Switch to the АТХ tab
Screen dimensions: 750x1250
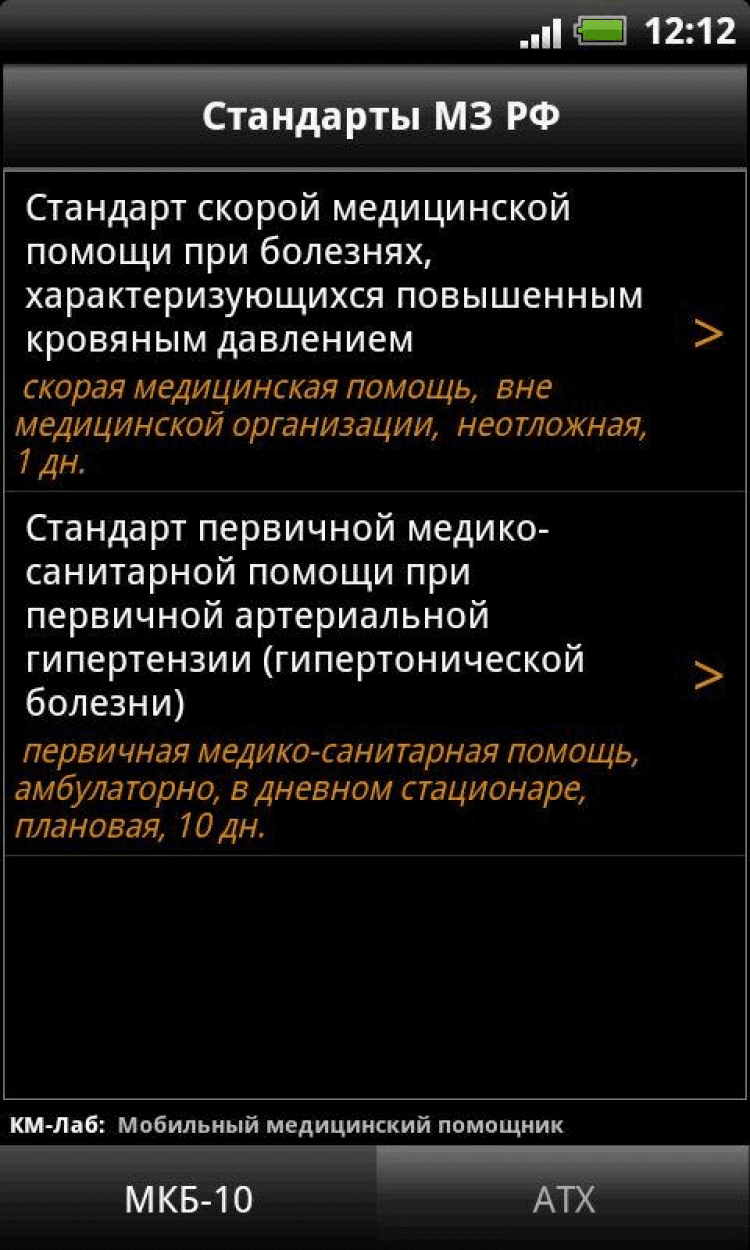(563, 1199)
